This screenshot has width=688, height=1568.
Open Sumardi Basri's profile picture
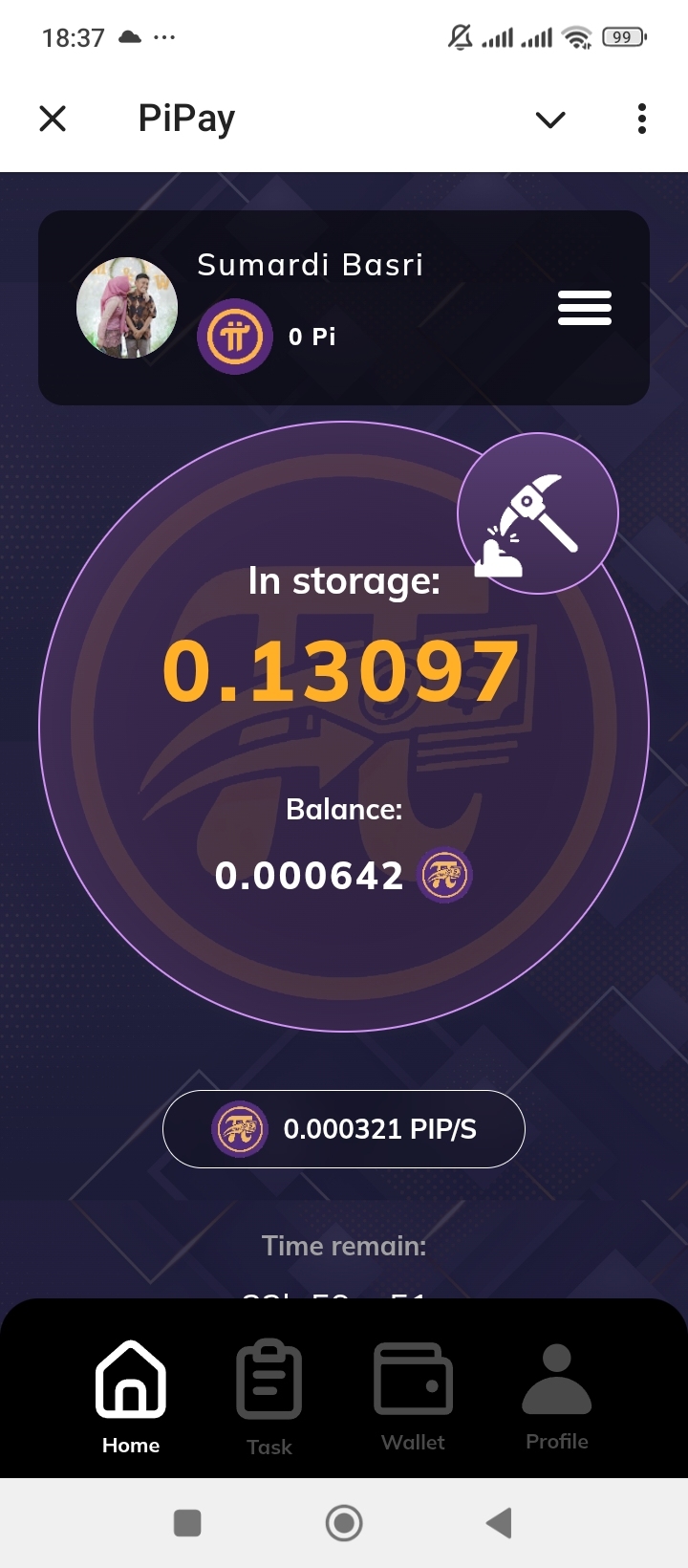pos(127,308)
